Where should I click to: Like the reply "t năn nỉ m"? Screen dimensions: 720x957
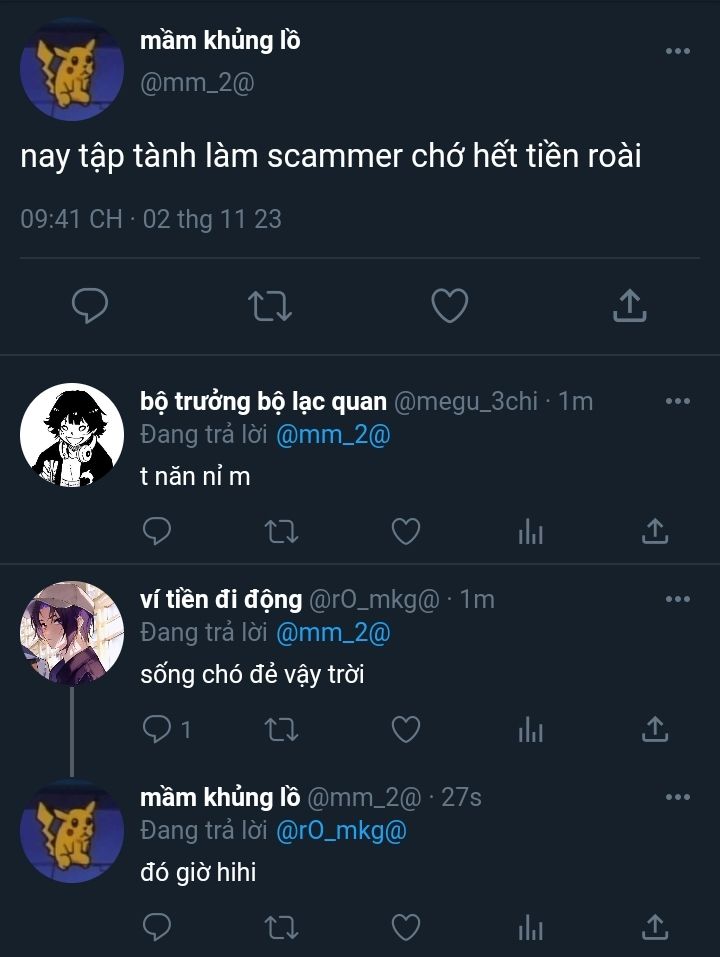click(405, 531)
